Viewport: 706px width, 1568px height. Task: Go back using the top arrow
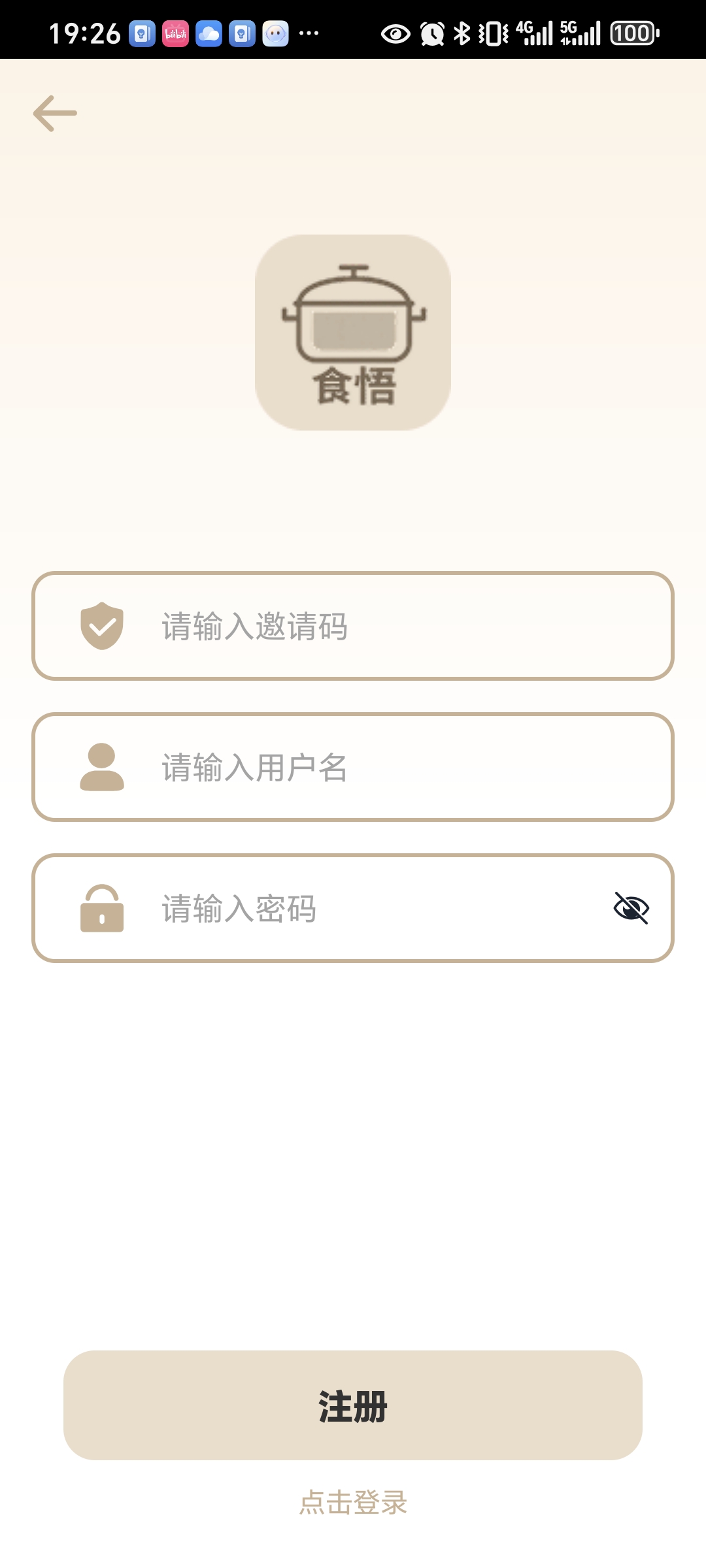coord(55,114)
